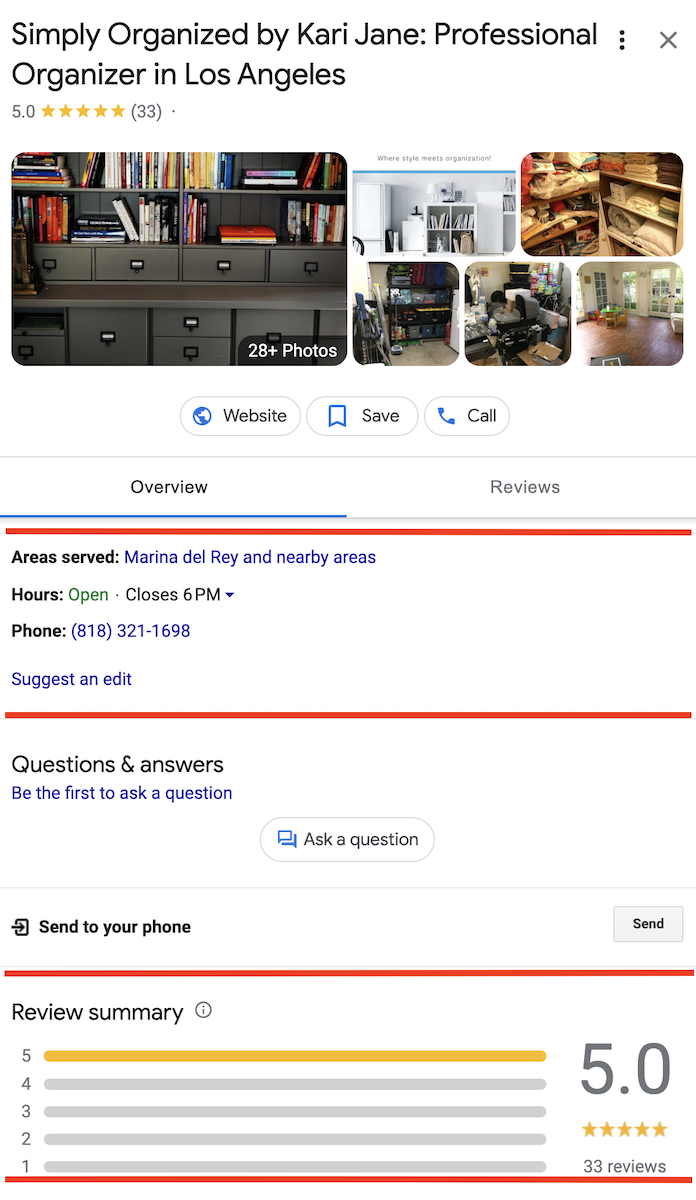Filter reviews by the 5-star bar
This screenshot has width=696, height=1200.
[295, 1056]
